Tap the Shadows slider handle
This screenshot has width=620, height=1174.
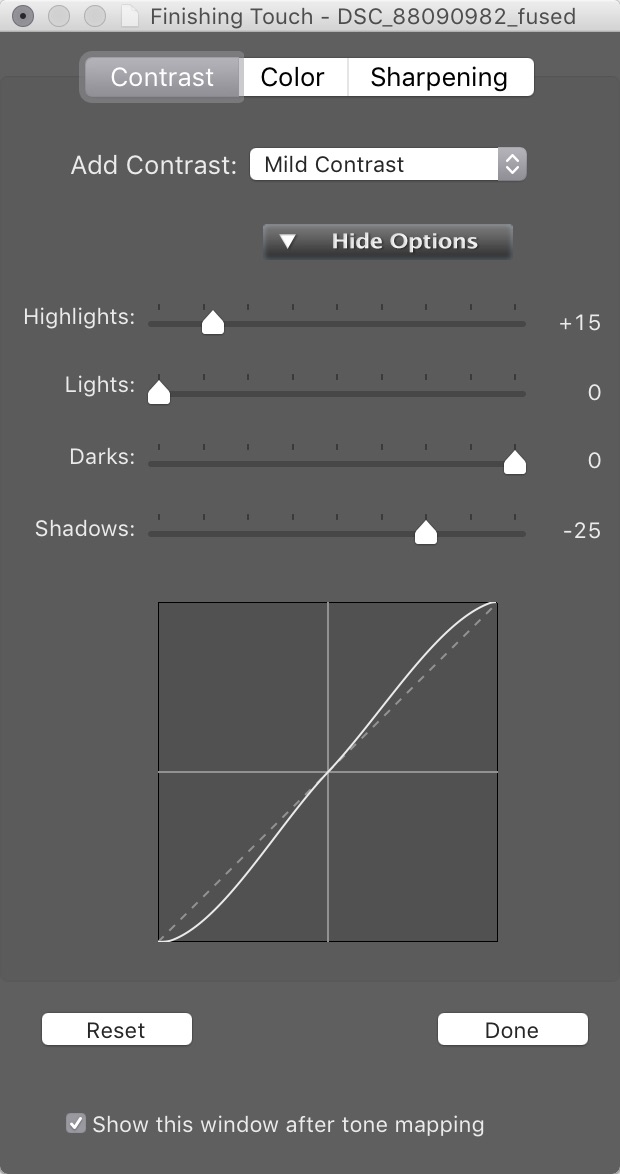[x=426, y=532]
